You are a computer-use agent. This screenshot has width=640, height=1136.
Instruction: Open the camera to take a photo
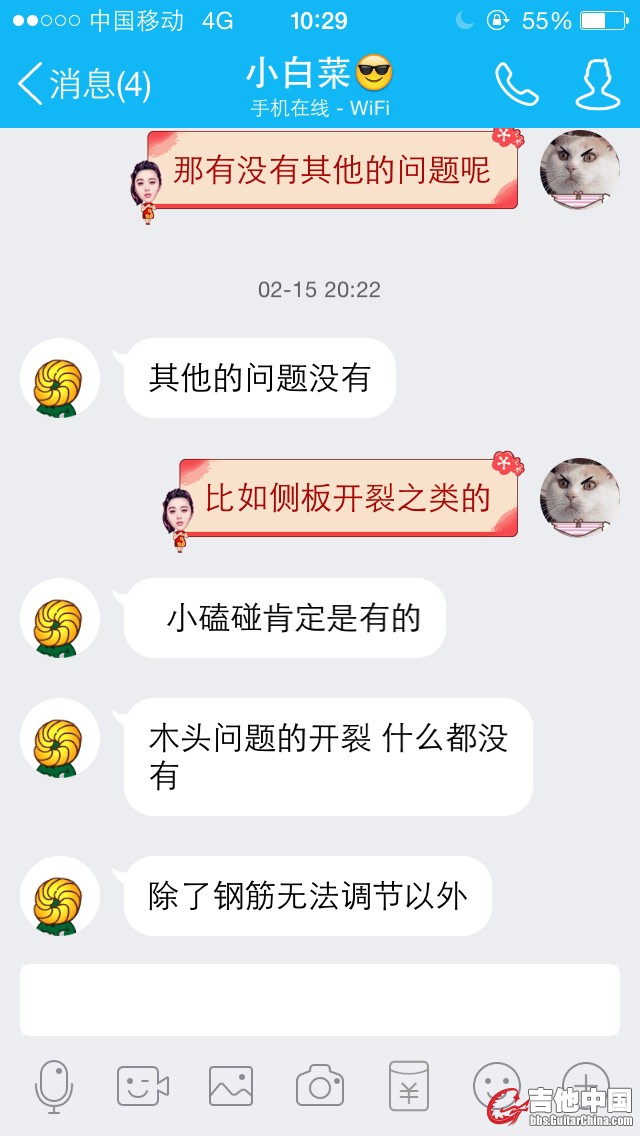coord(320,1086)
